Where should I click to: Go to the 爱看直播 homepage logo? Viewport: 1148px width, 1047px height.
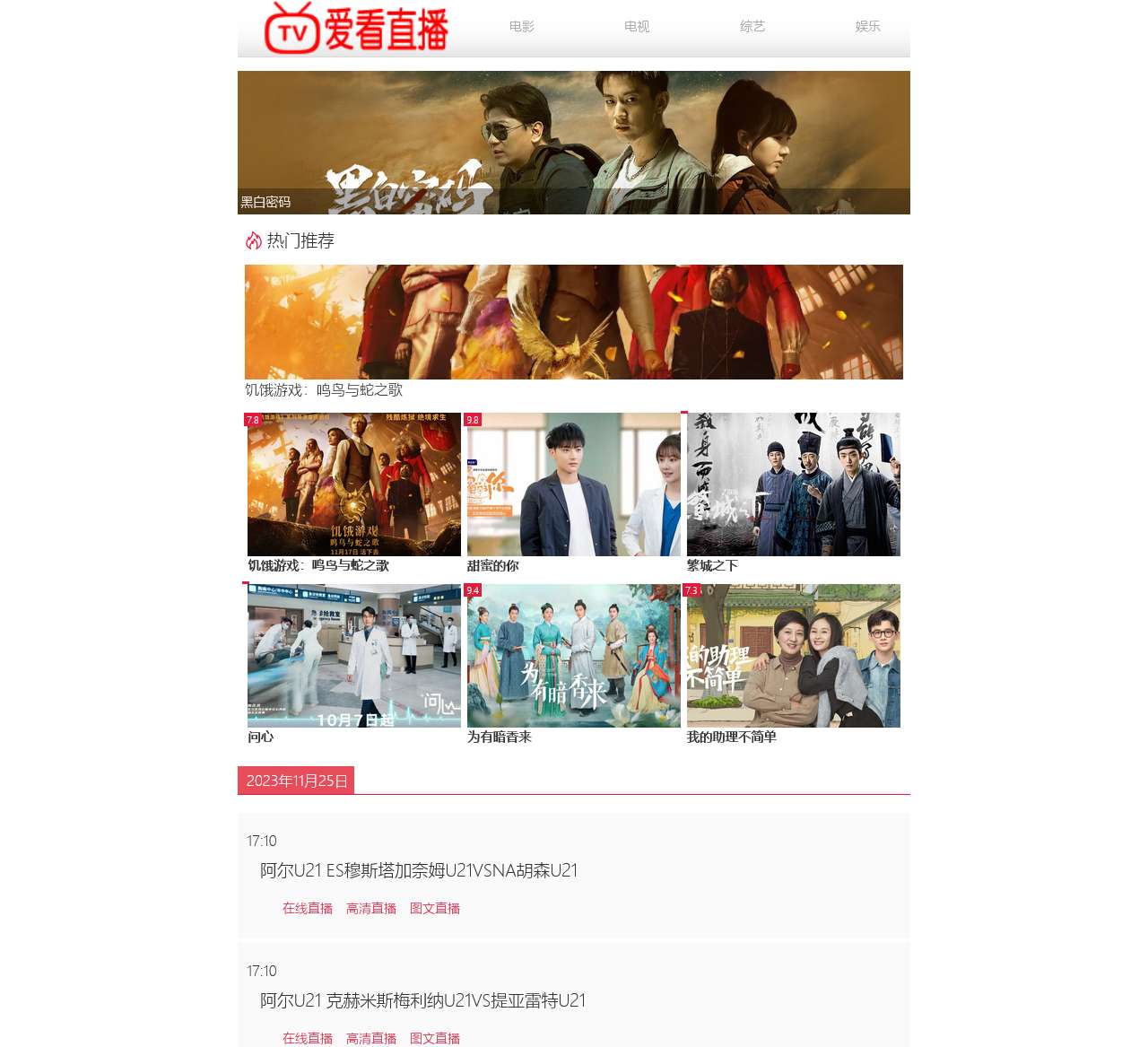tap(356, 29)
